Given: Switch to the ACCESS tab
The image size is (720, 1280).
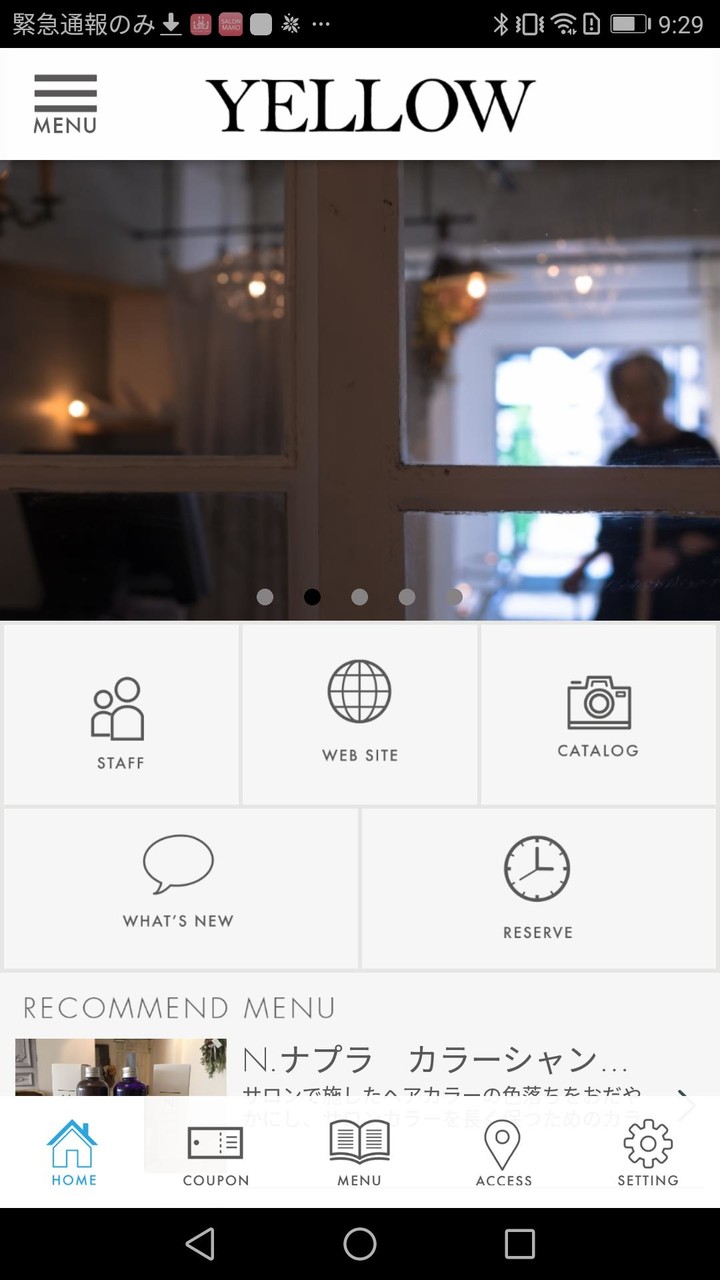Looking at the screenshot, I should (x=503, y=1153).
